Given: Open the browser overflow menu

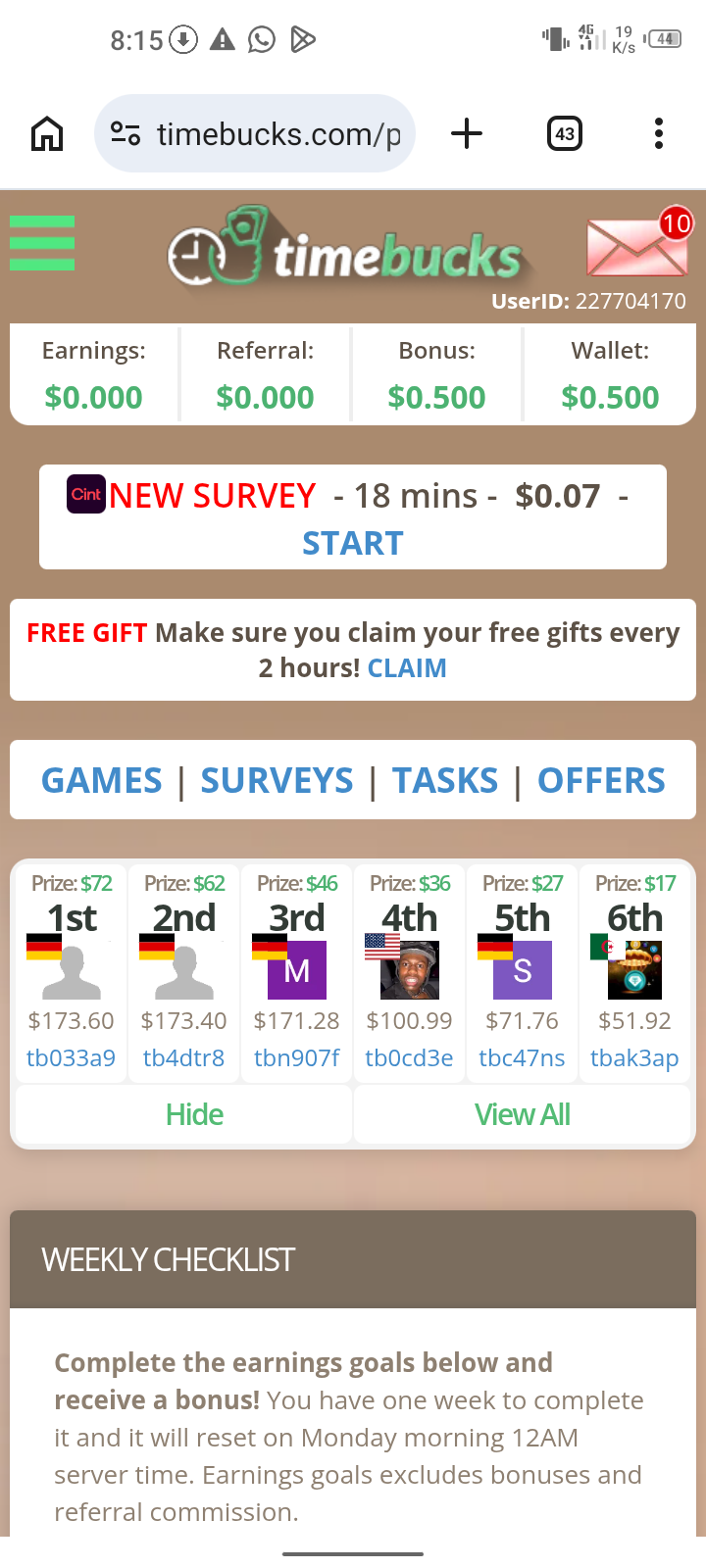Looking at the screenshot, I should (659, 133).
